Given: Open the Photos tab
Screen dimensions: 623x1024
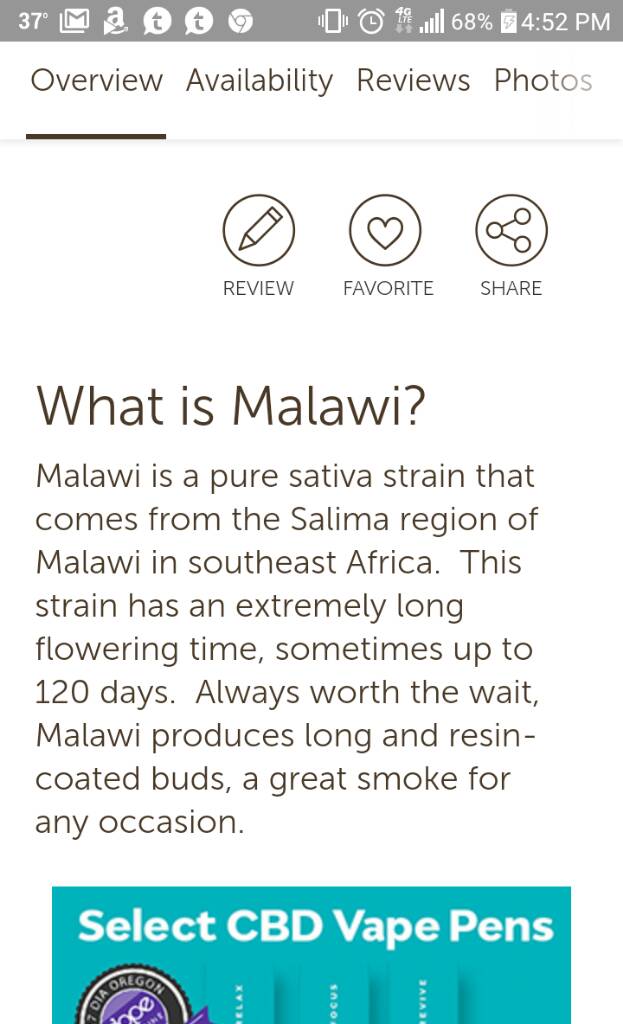Looking at the screenshot, I should click(x=542, y=81).
